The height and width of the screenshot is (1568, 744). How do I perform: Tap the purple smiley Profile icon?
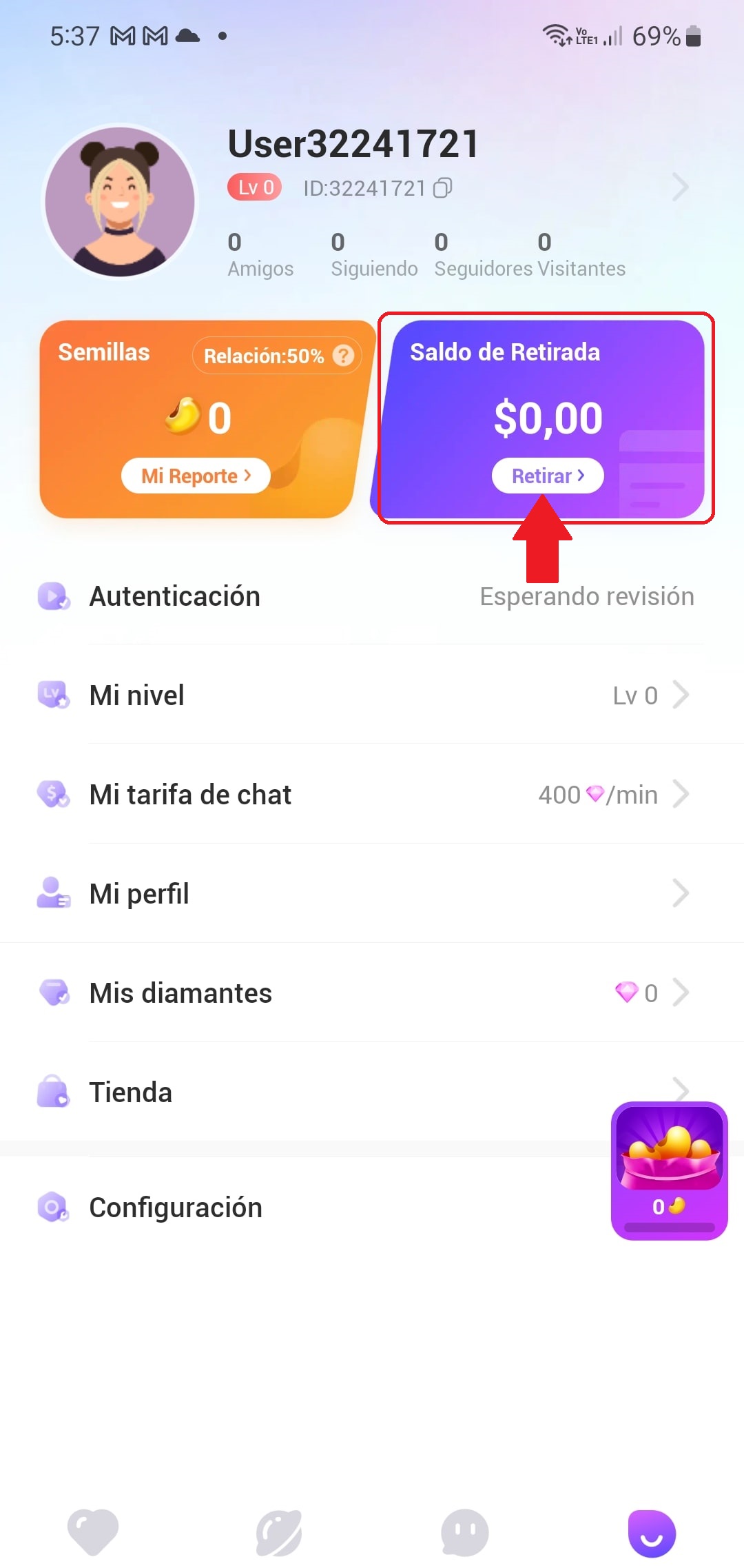tap(651, 1531)
